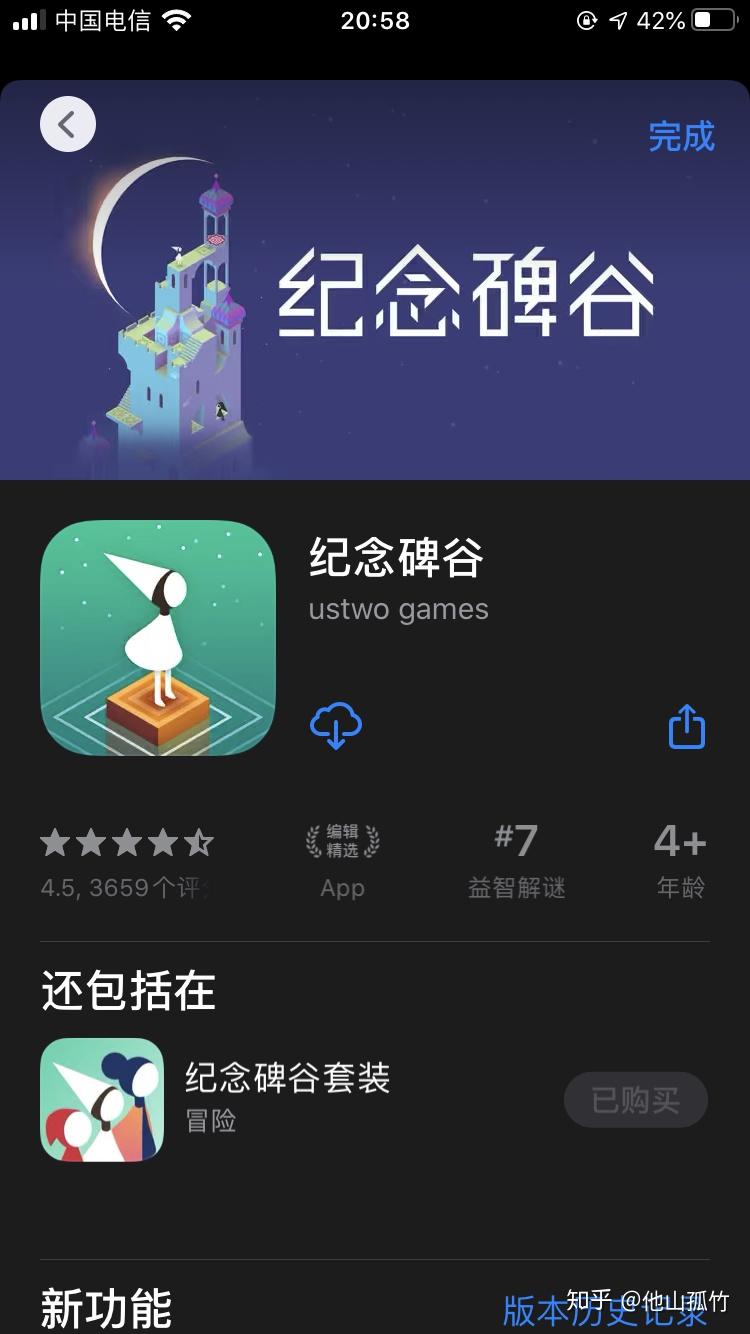
Task: Share the 纪念碑谷 app
Action: coord(687,726)
